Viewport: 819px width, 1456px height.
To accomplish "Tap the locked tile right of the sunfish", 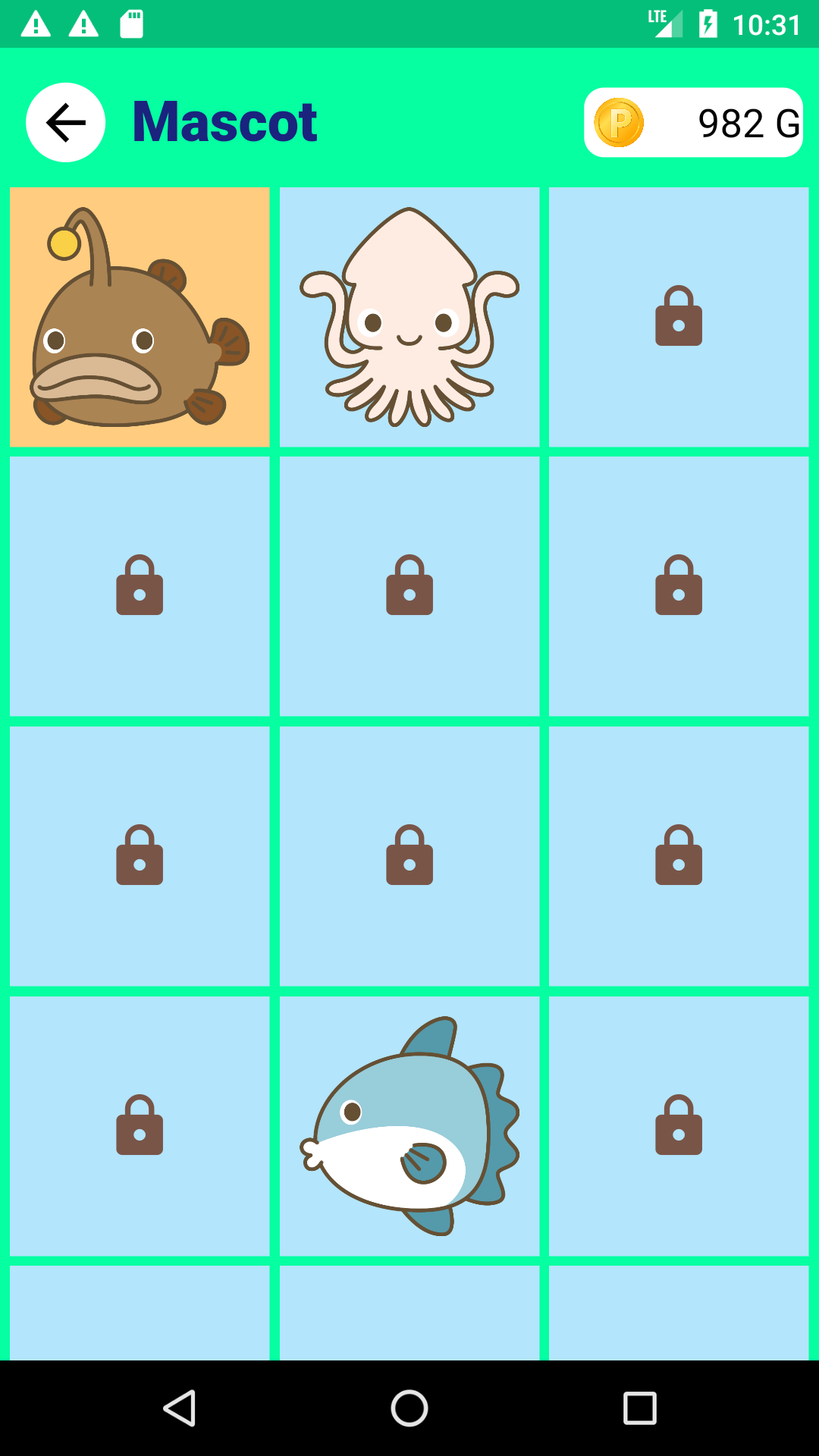I will (x=679, y=1126).
